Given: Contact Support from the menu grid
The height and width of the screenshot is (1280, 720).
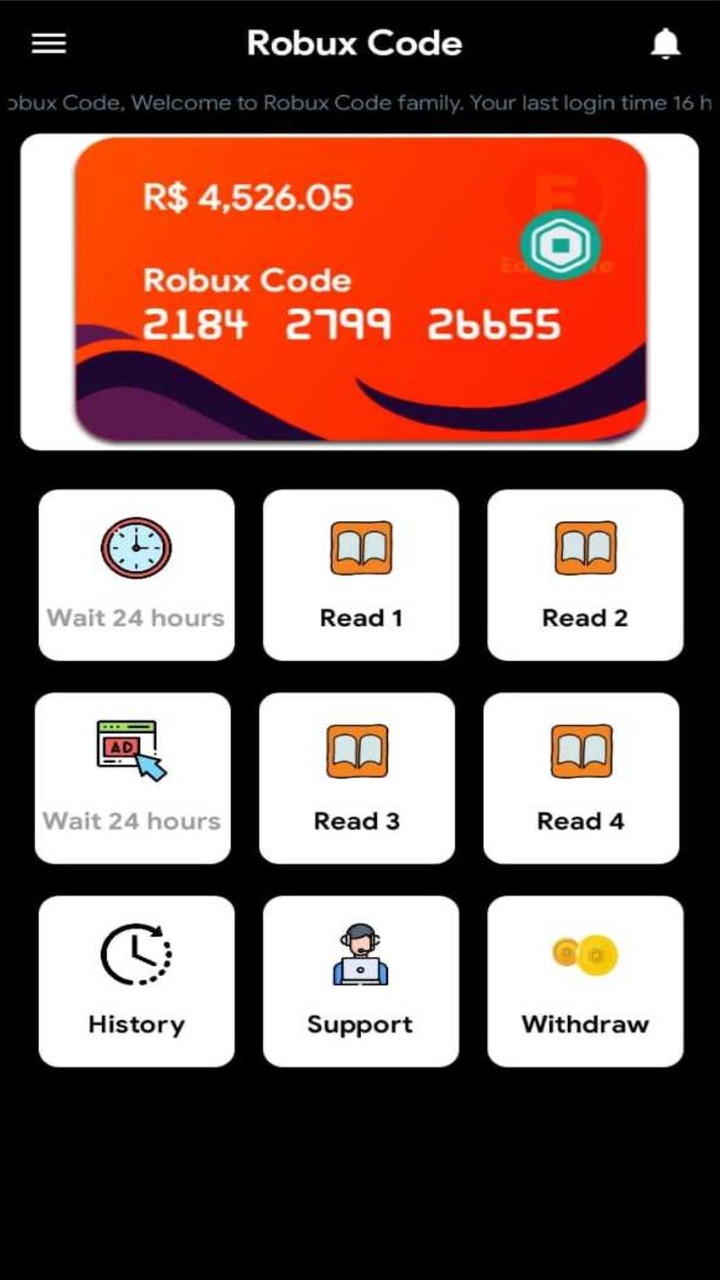Looking at the screenshot, I should (x=360, y=981).
